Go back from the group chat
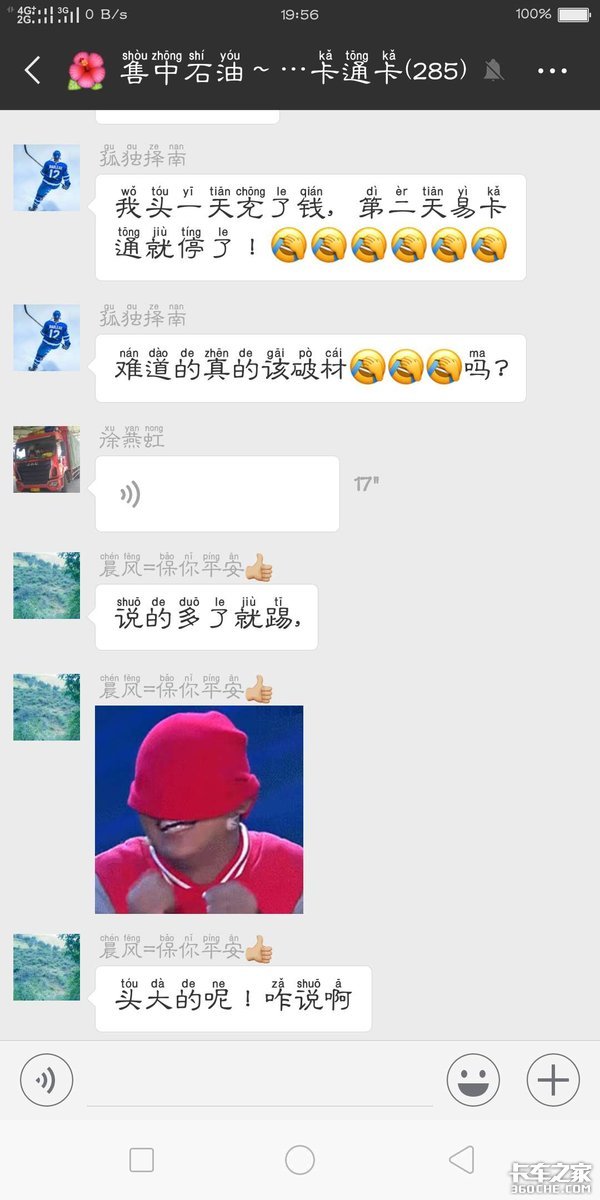 coord(32,70)
